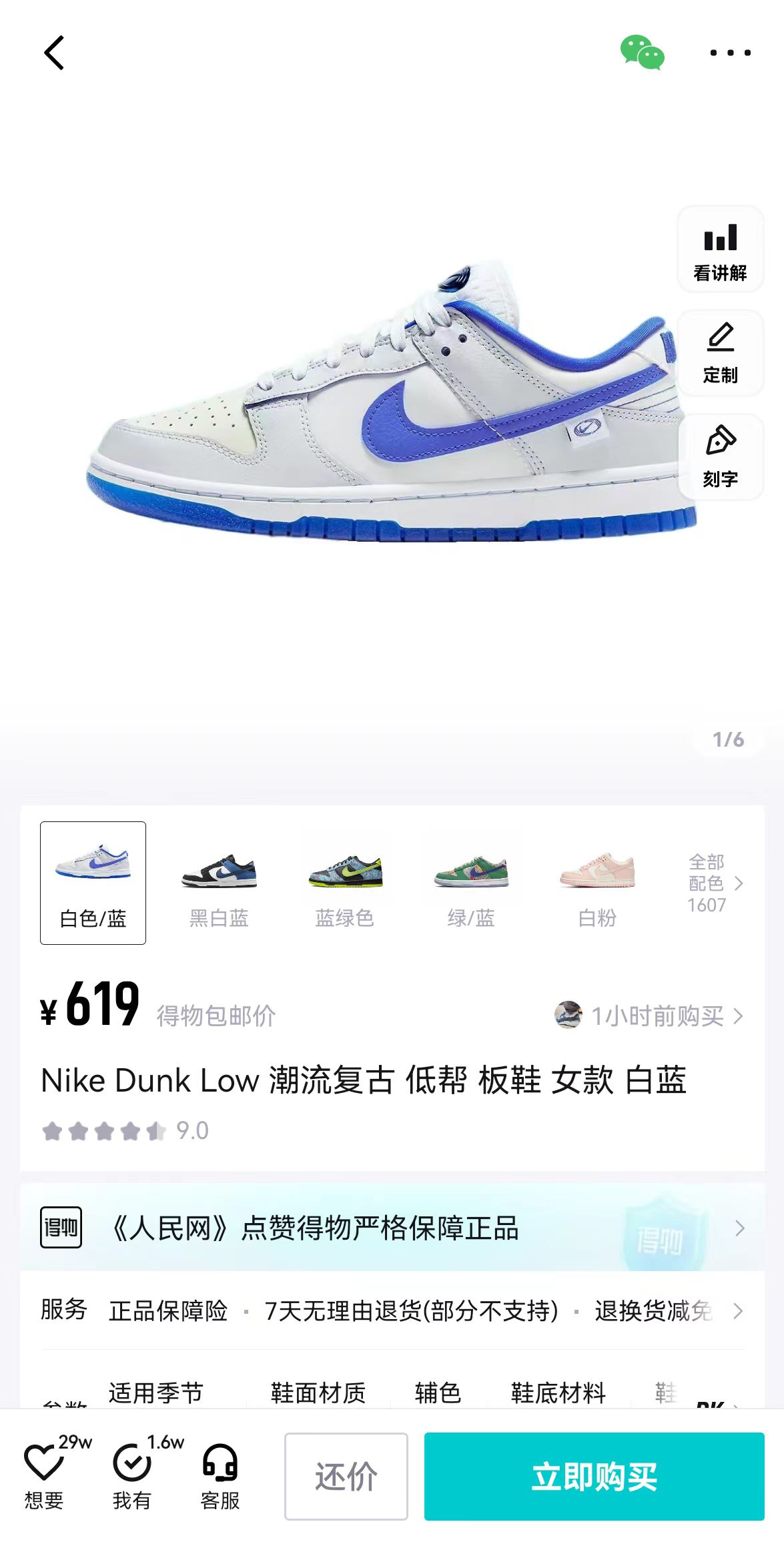Pick the 绿/蓝 colorway
Image resolution: width=784 pixels, height=1544 pixels.
tap(471, 883)
